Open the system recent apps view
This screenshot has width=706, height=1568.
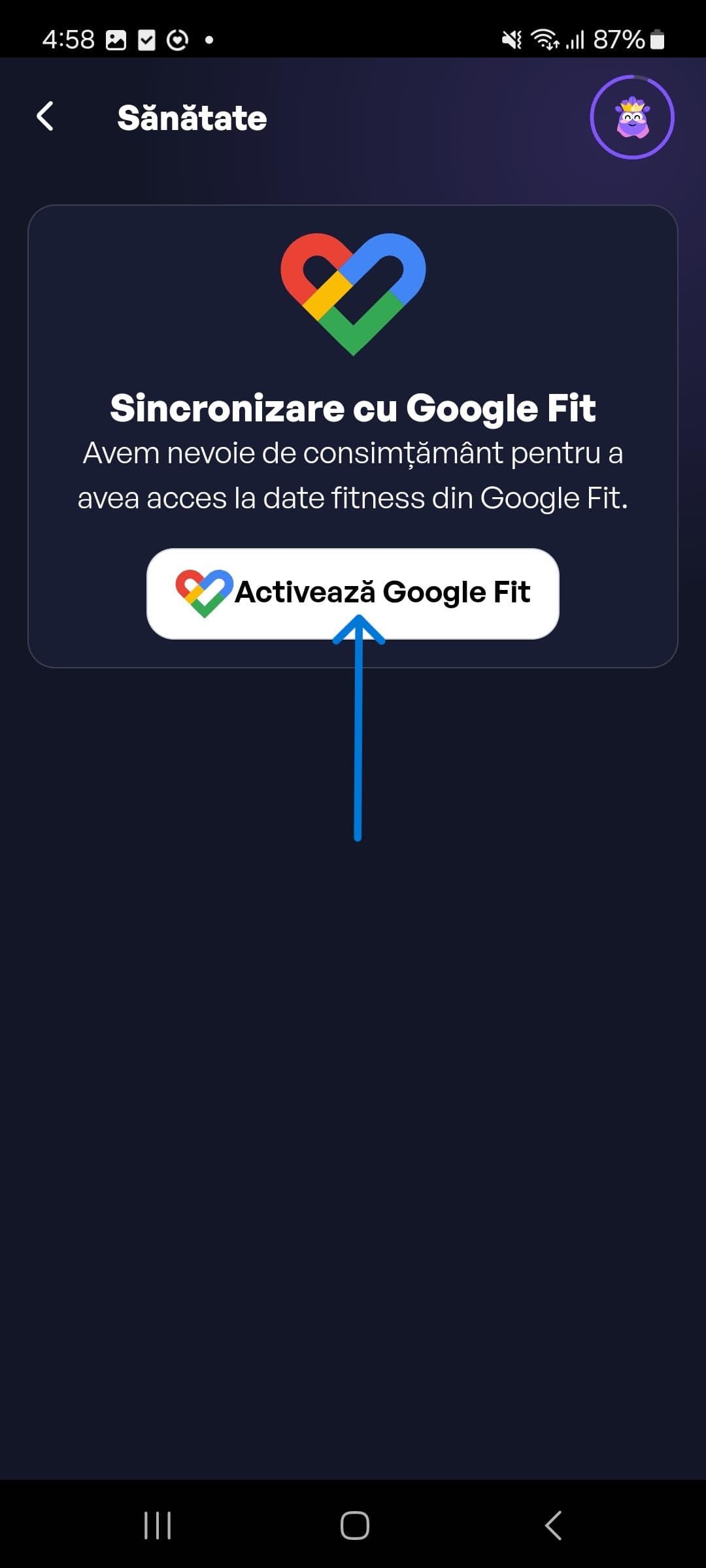[158, 1526]
